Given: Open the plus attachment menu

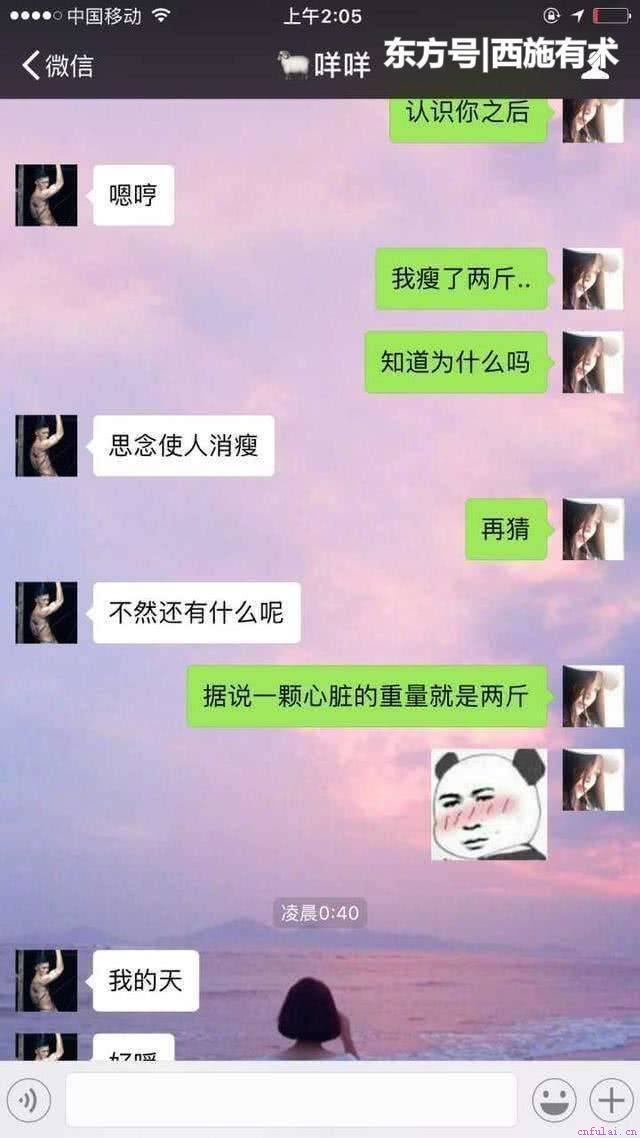Looking at the screenshot, I should coord(609,1100).
